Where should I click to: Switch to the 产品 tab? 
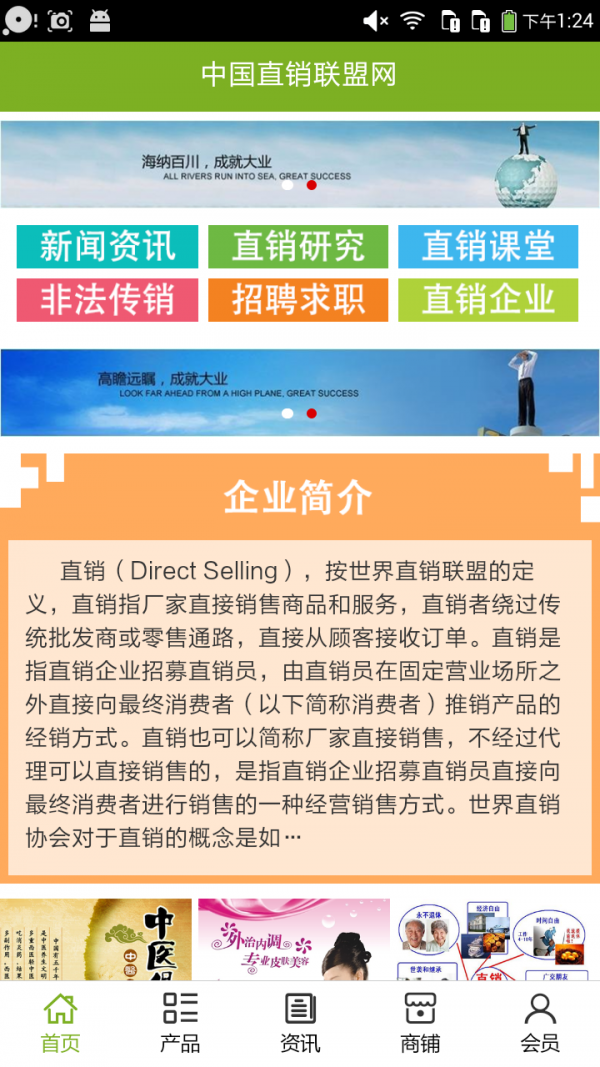(x=180, y=1022)
